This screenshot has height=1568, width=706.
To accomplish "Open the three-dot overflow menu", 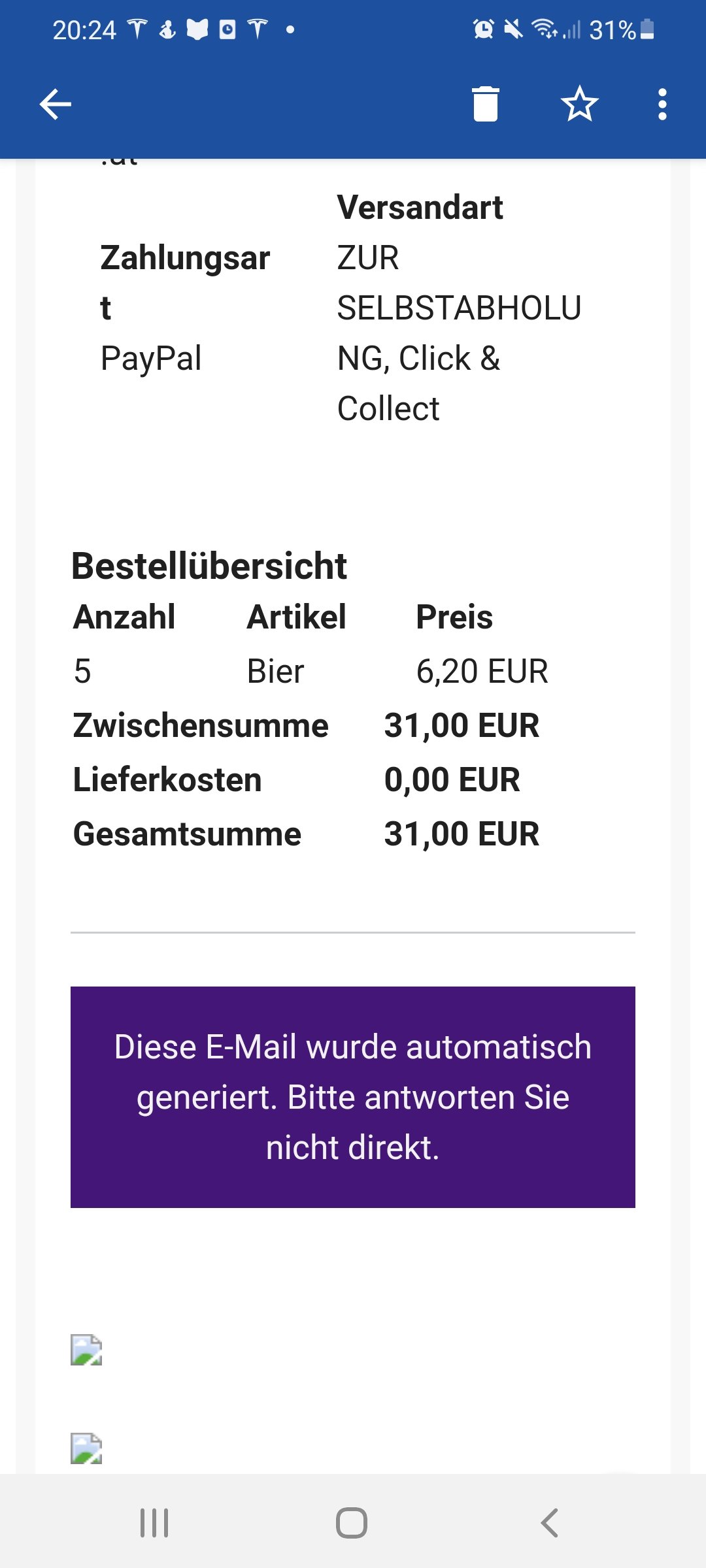I will [662, 105].
